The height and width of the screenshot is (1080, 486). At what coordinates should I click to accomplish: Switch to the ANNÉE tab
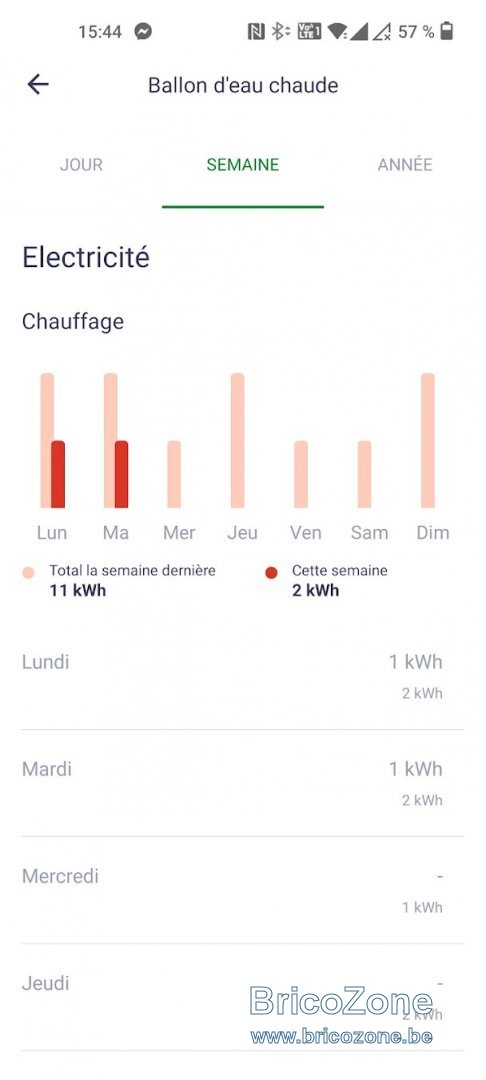pyautogui.click(x=405, y=165)
